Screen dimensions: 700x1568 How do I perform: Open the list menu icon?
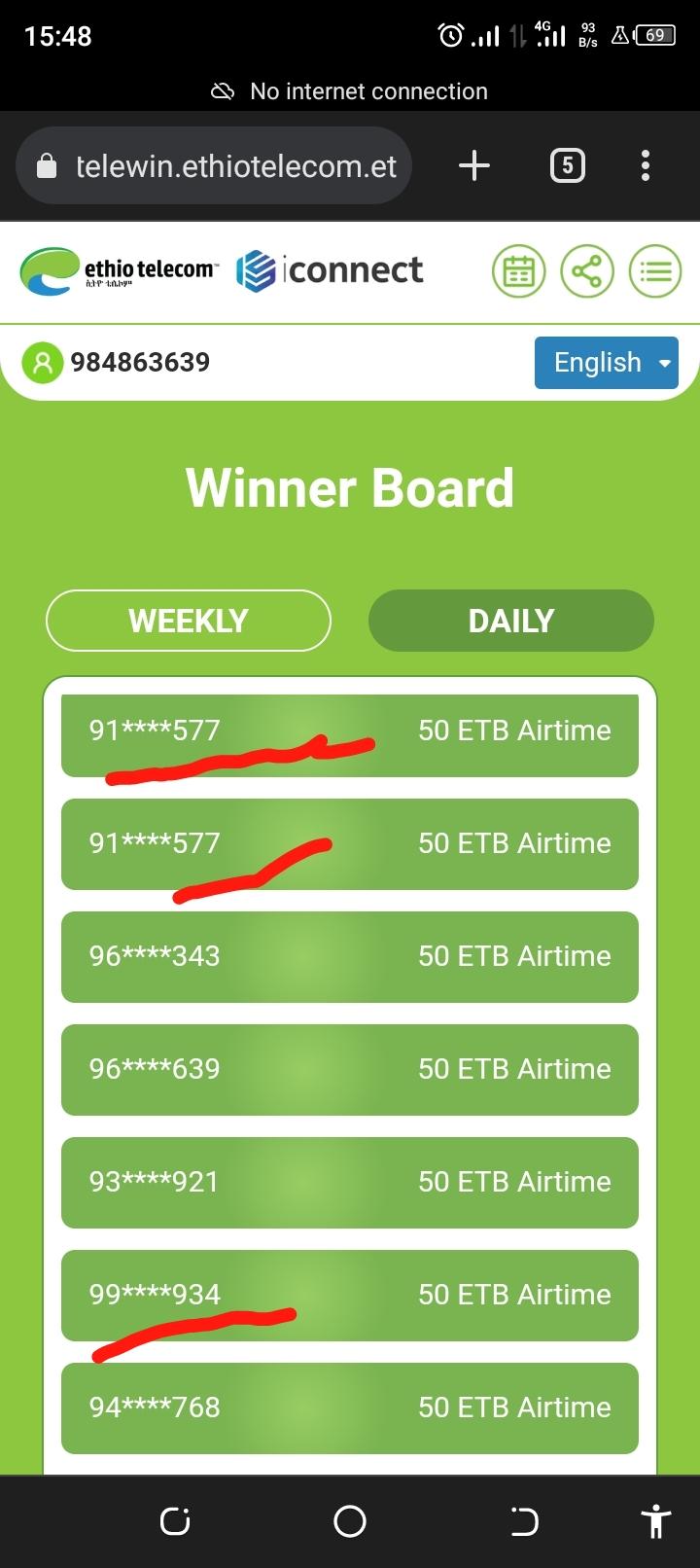[x=655, y=271]
